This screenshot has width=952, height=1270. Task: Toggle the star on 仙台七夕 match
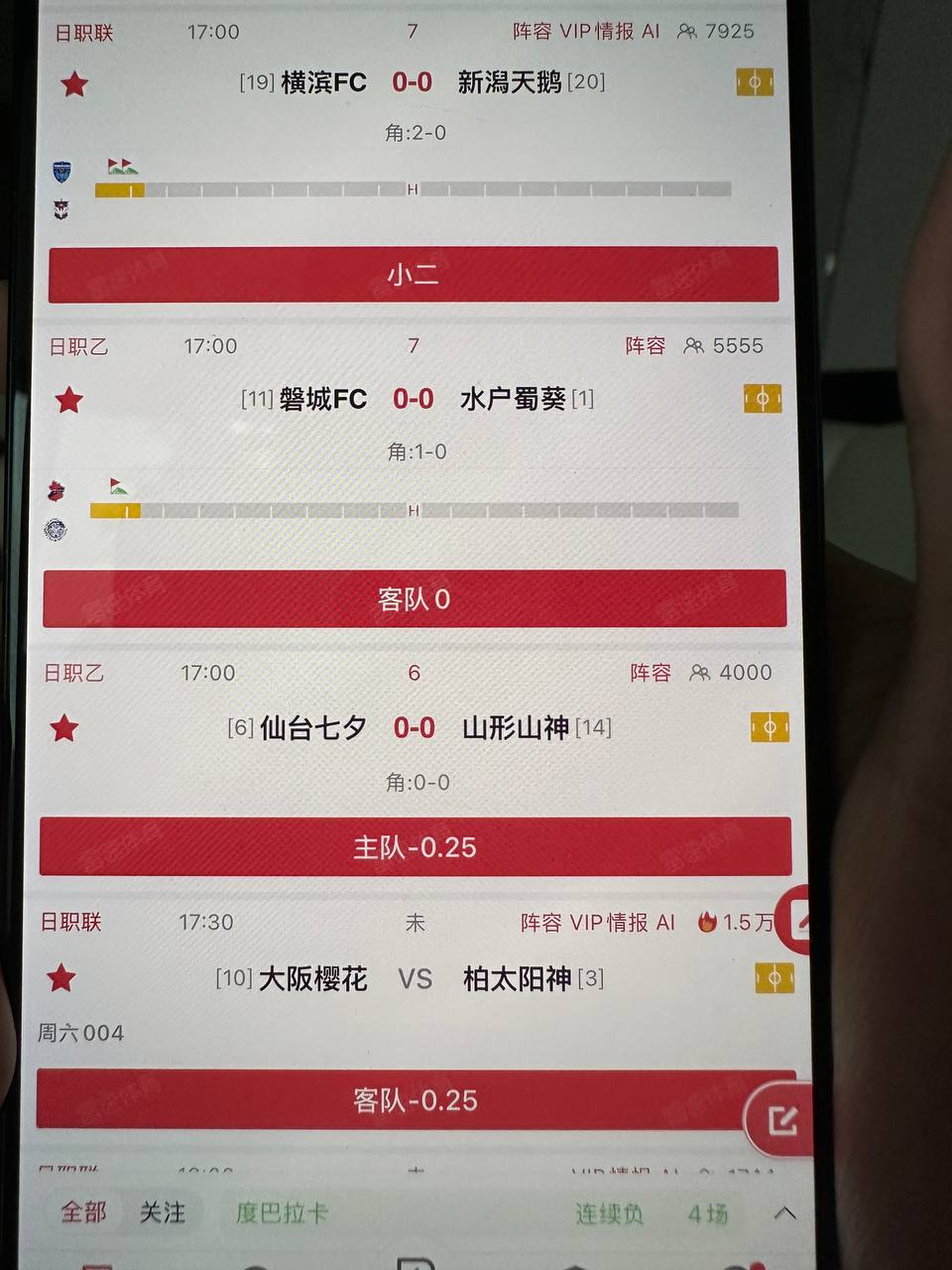point(64,729)
